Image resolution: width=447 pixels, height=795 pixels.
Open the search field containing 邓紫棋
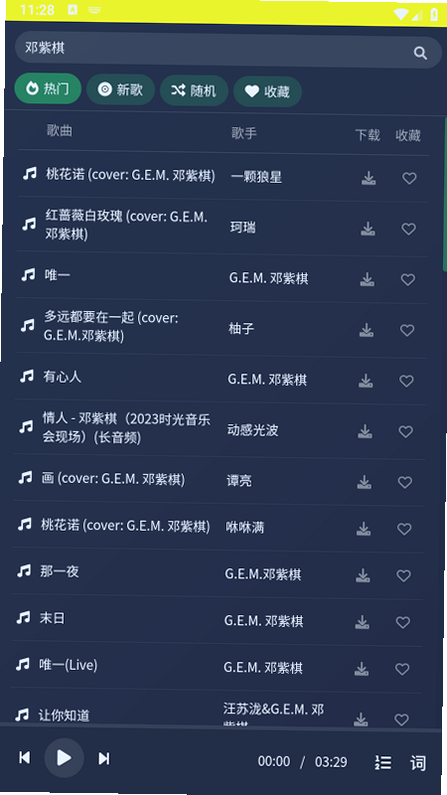(228, 50)
